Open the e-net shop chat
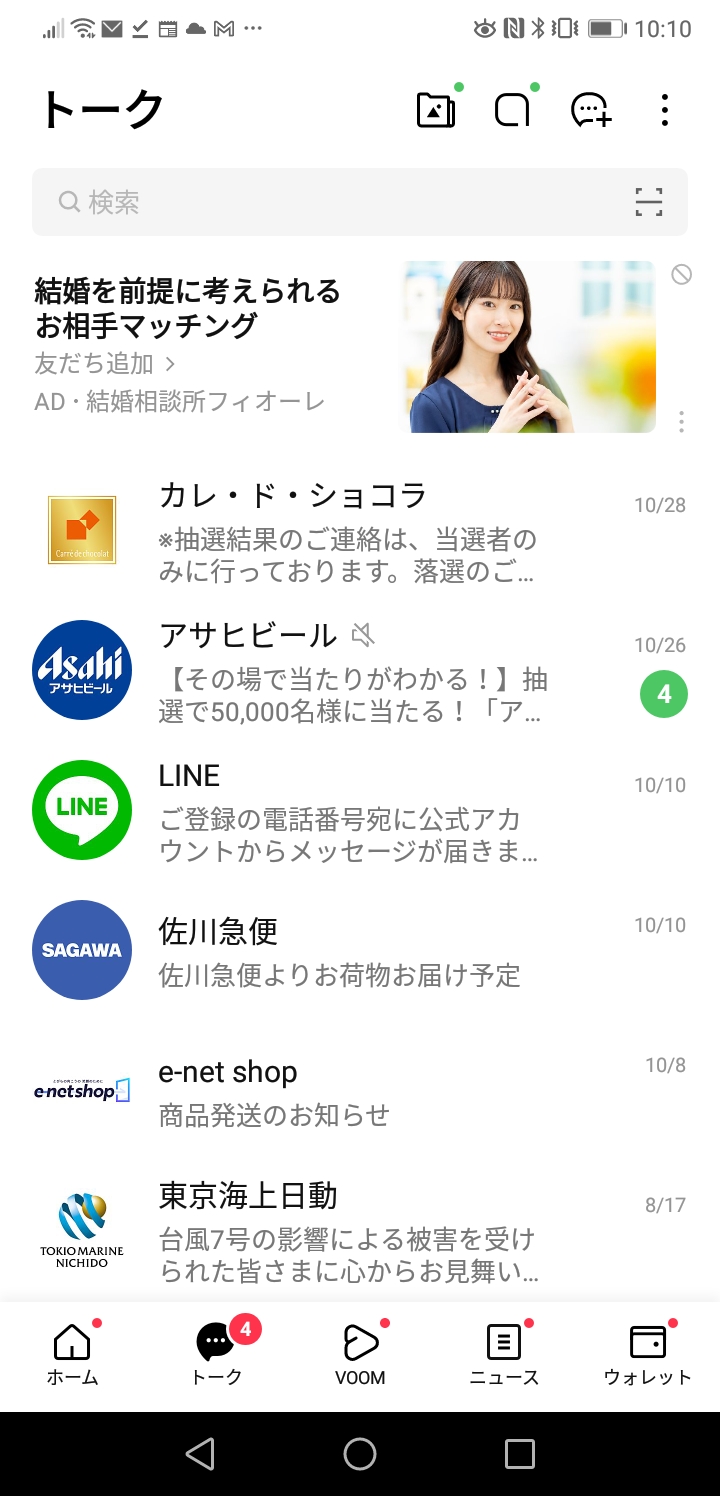The image size is (720, 1496). (360, 1092)
